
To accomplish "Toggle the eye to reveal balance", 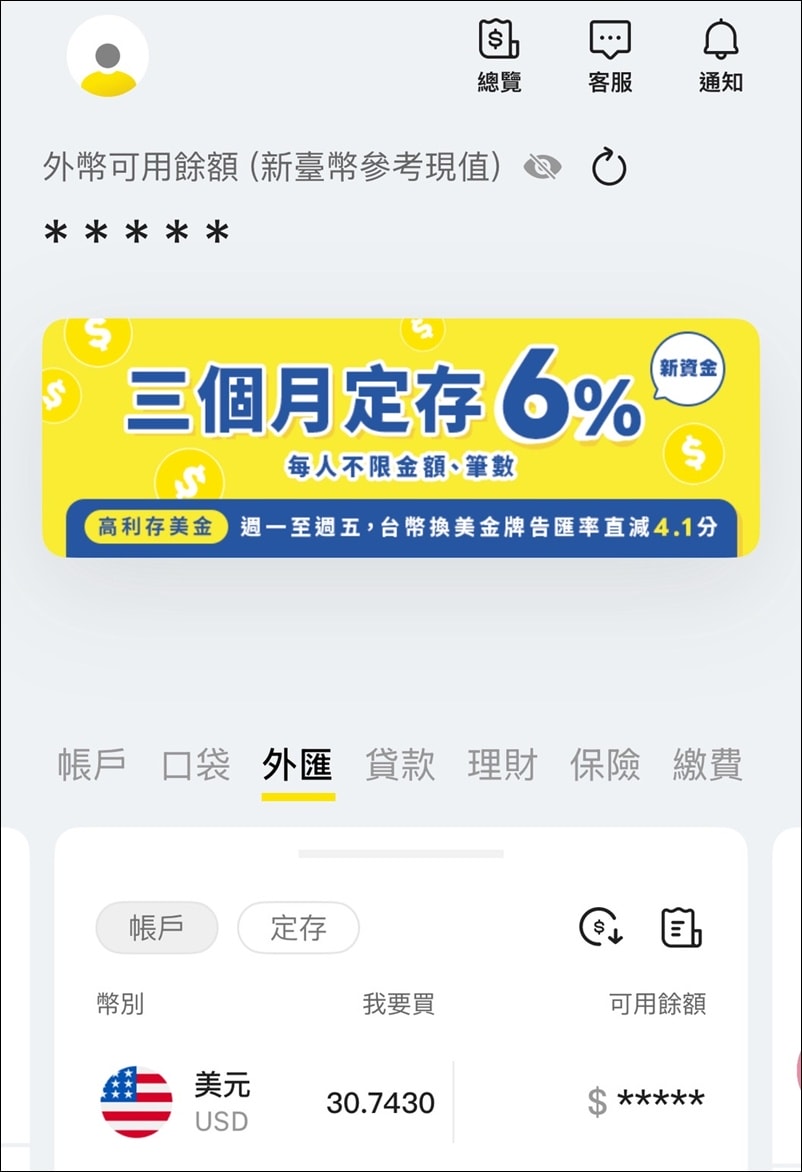I will point(544,167).
